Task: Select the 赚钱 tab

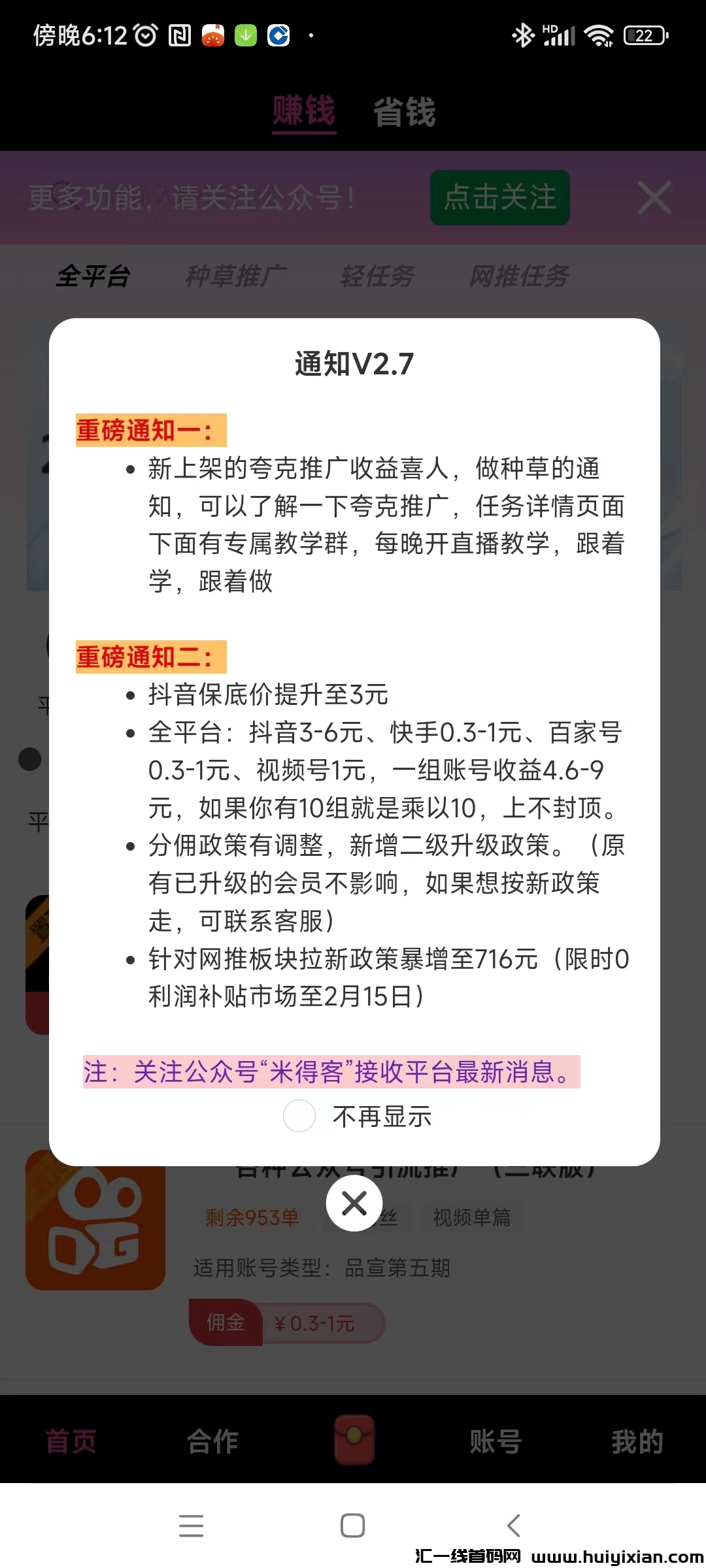Action: (x=304, y=110)
